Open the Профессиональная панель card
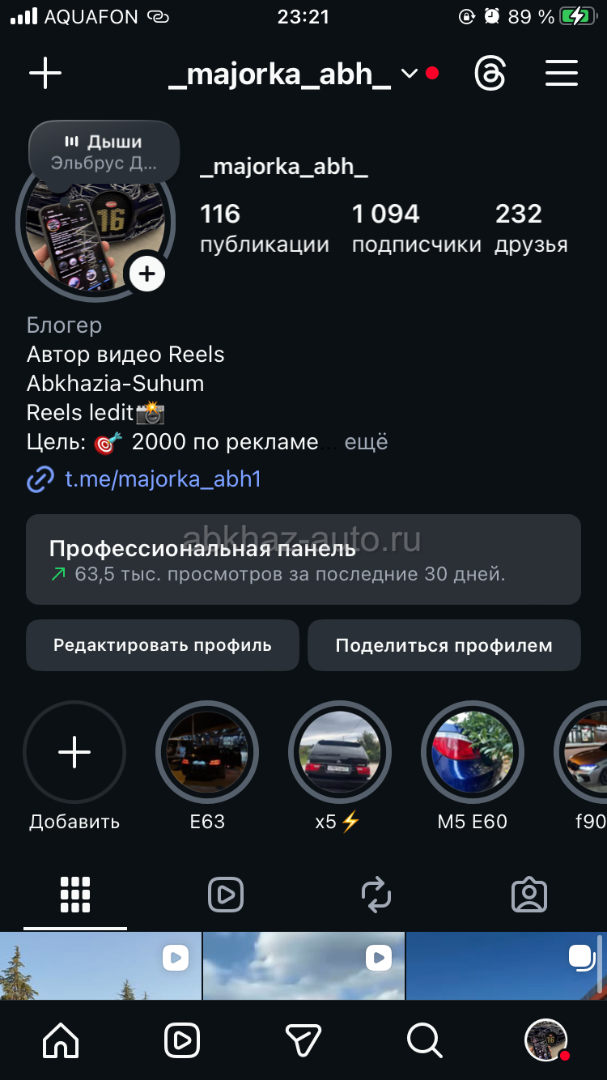The height and width of the screenshot is (1080, 607). (303, 560)
